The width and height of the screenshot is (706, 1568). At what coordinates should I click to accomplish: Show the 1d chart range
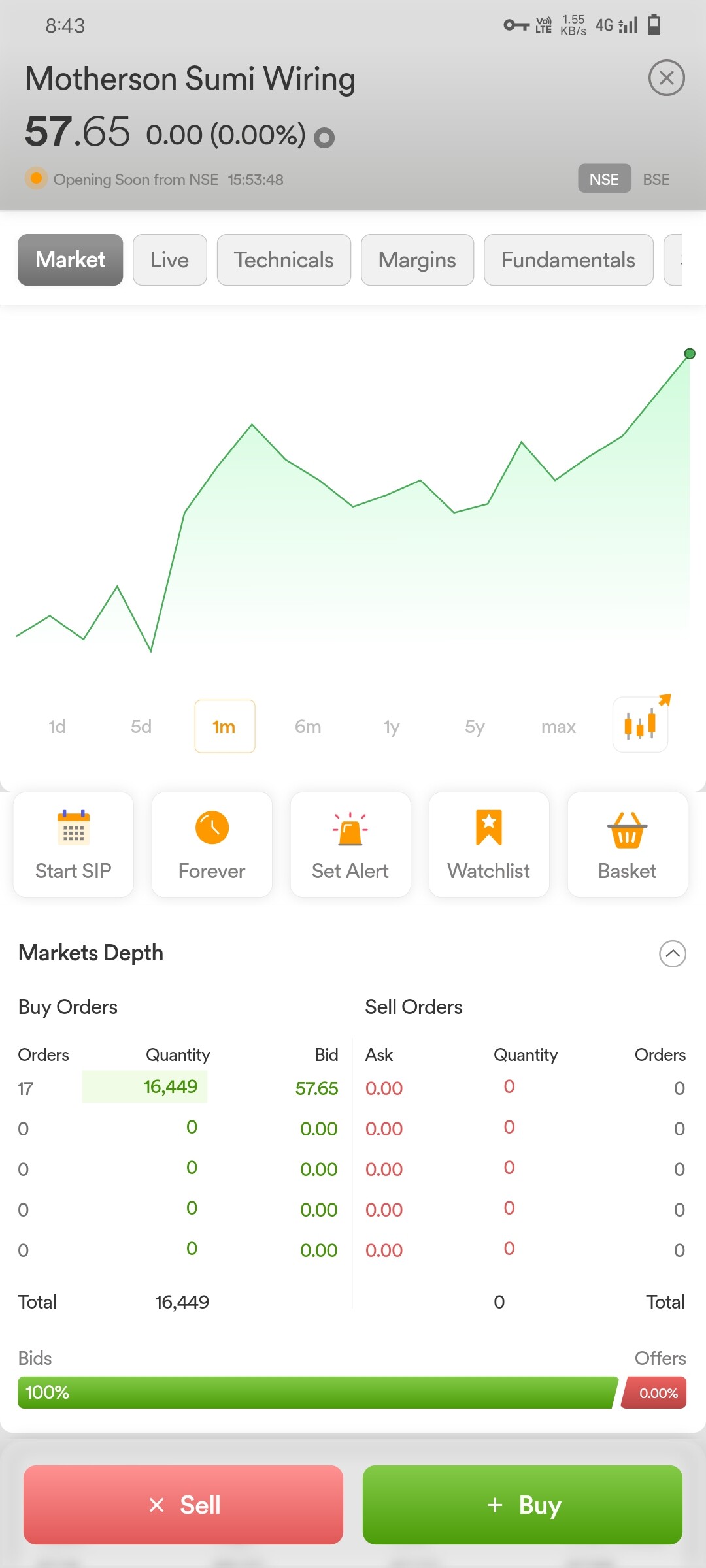click(58, 727)
